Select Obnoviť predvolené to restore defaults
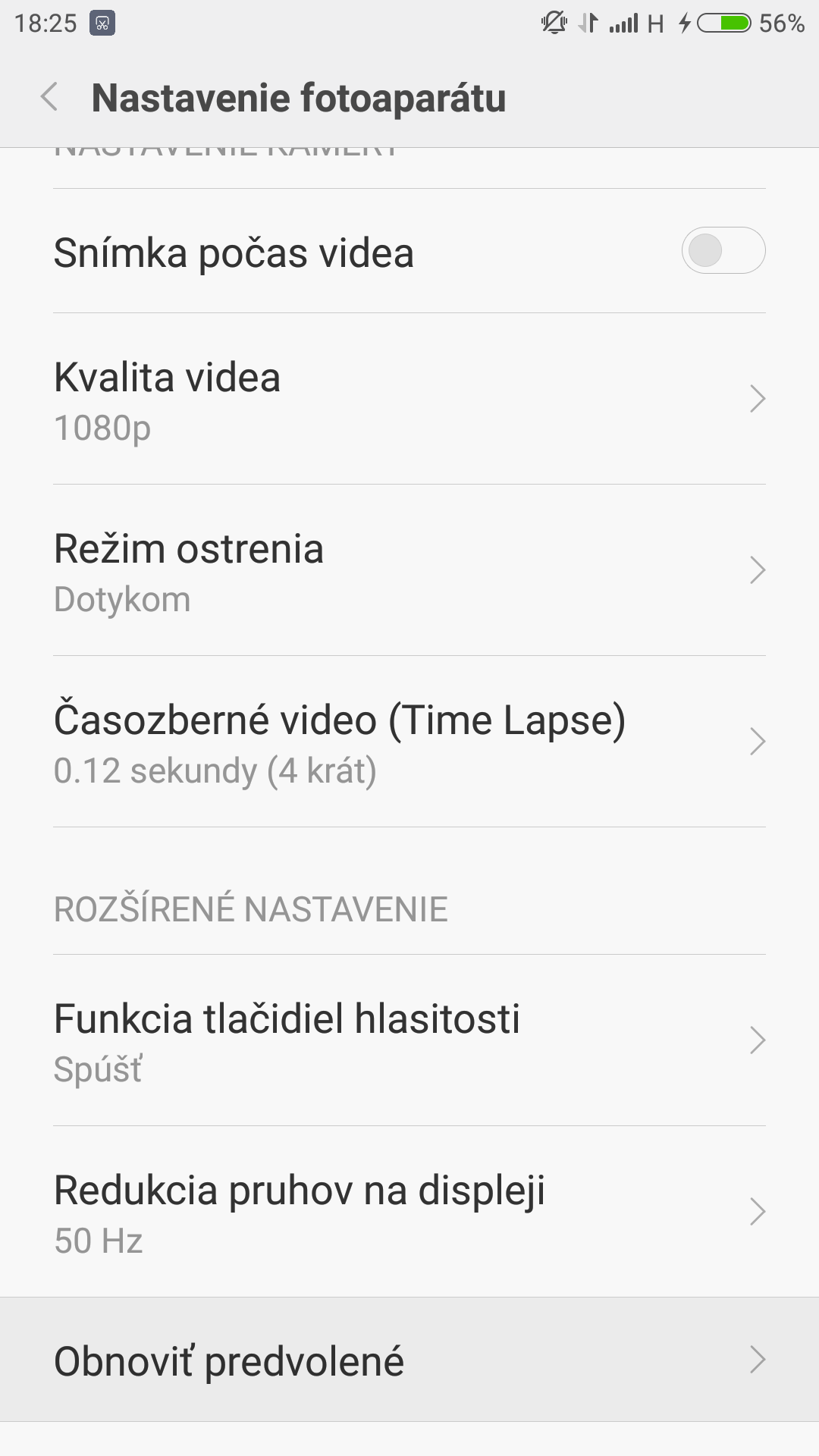 click(409, 1360)
